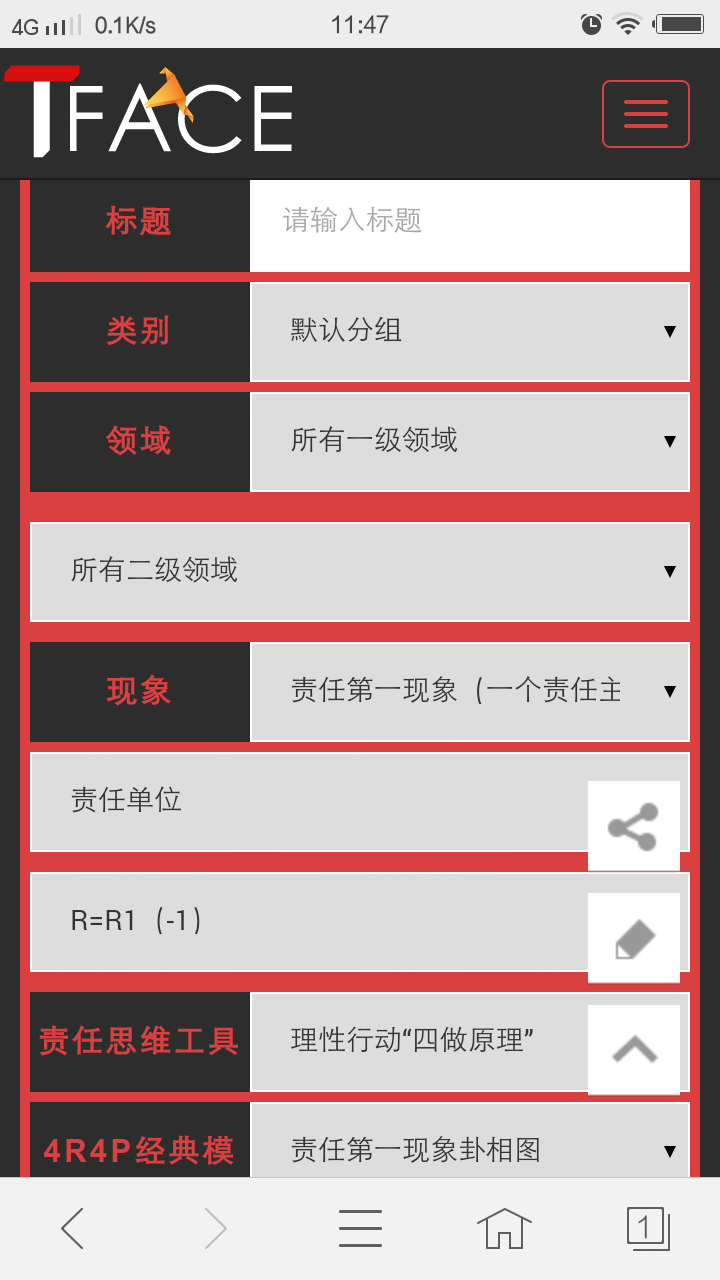Tap the floating edit pencil icon

633,939
